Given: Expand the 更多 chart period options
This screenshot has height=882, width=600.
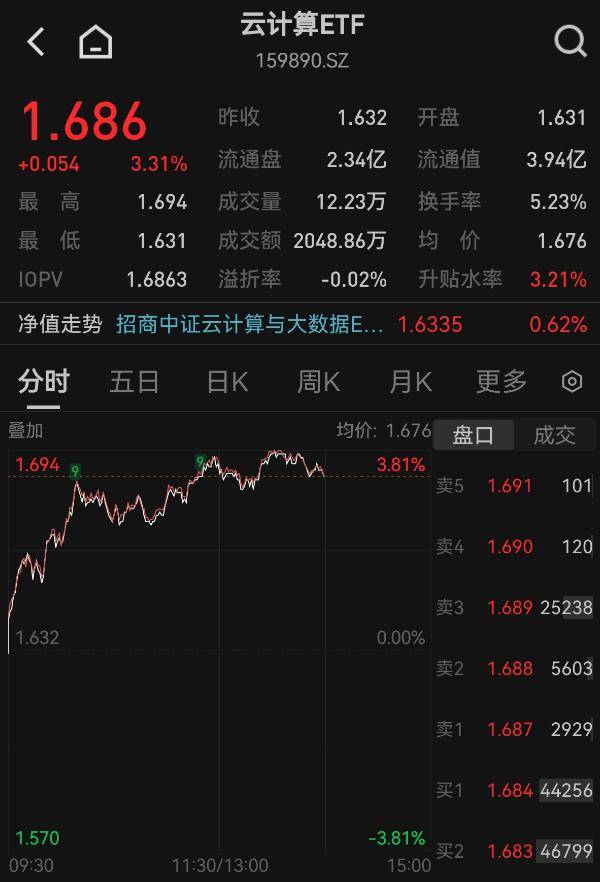Looking at the screenshot, I should click(x=501, y=382).
